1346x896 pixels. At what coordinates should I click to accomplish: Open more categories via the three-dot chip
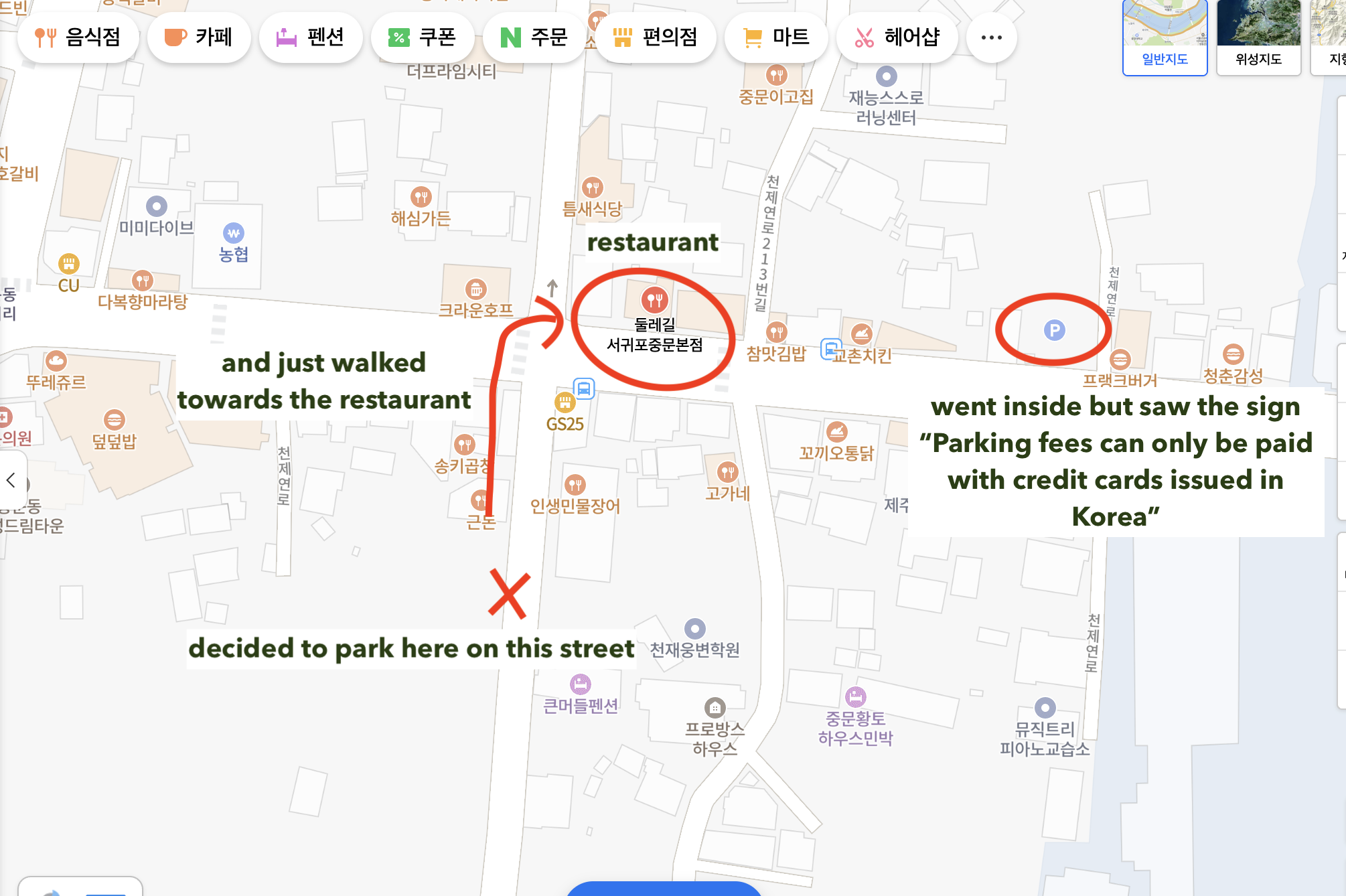991,38
